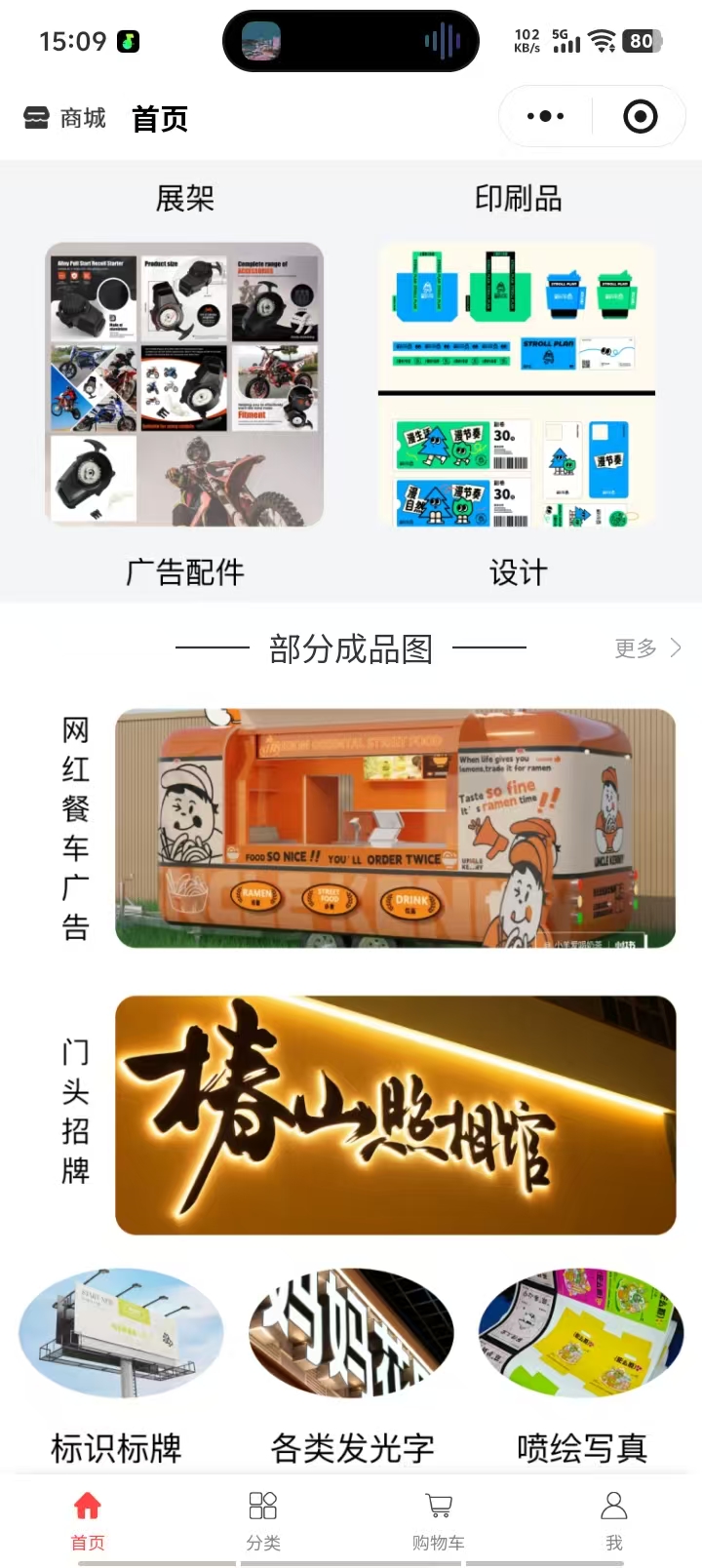Go to the 购物车 tab

click(x=439, y=1519)
